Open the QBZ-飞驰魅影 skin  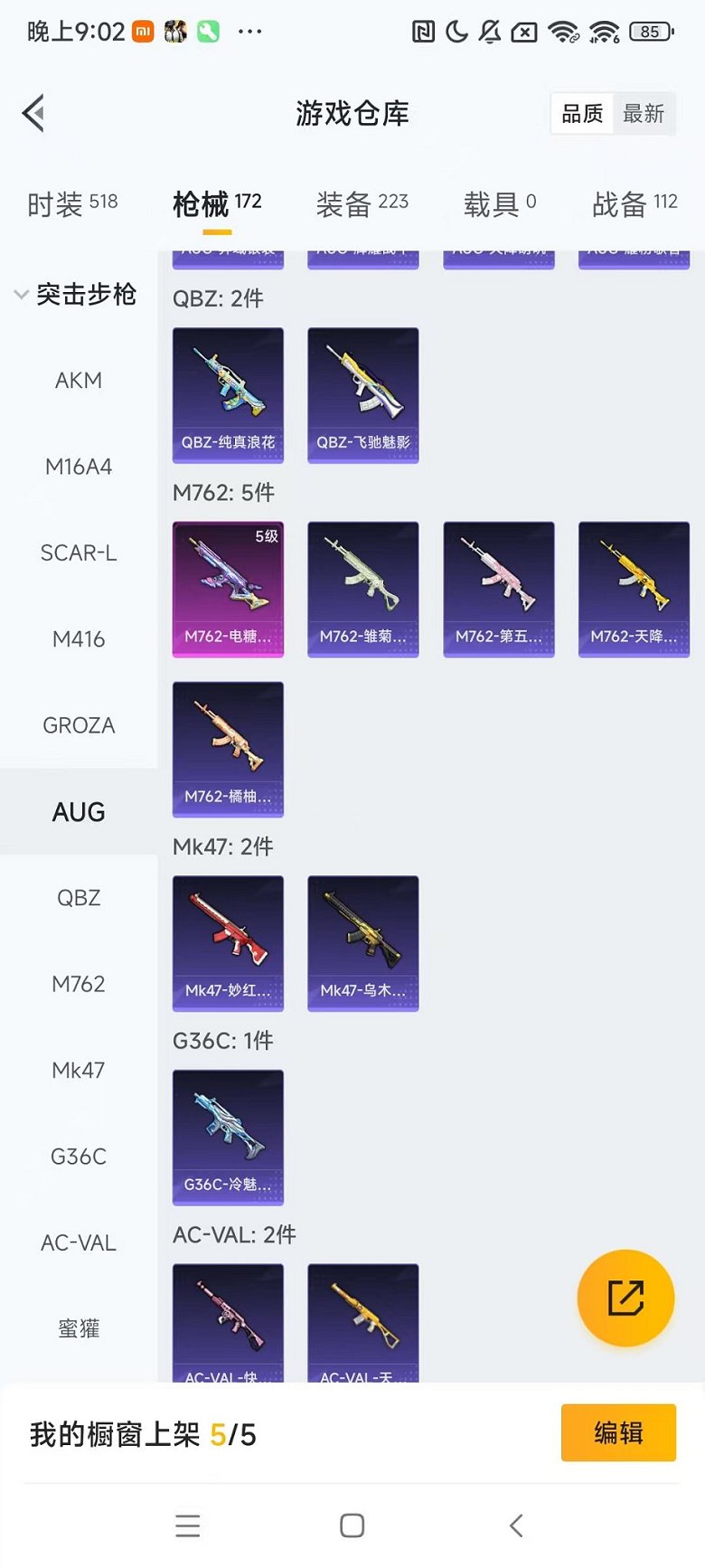pos(362,395)
